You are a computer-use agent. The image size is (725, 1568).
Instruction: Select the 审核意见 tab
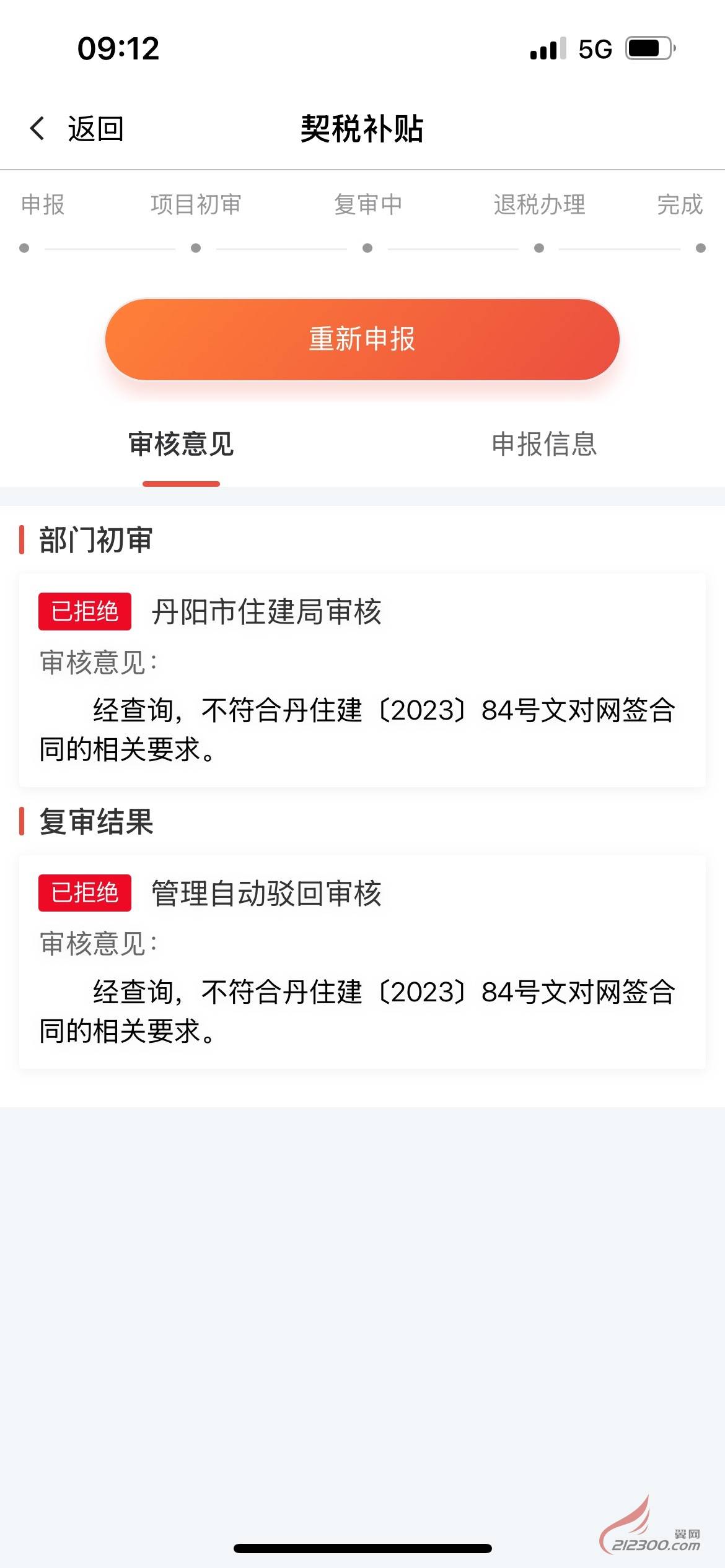pyautogui.click(x=181, y=444)
